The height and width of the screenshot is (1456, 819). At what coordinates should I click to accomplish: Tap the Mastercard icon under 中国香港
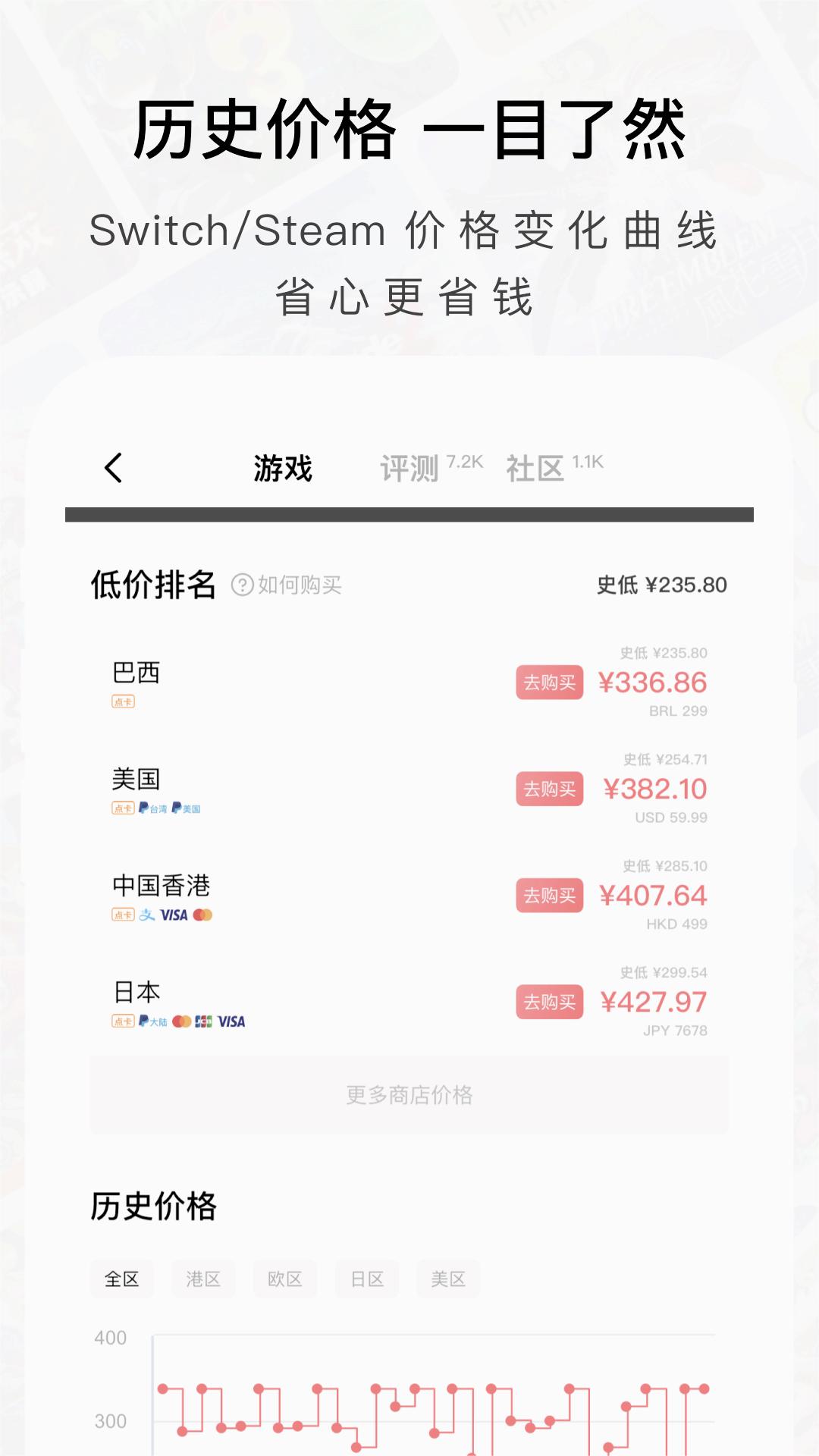click(202, 915)
